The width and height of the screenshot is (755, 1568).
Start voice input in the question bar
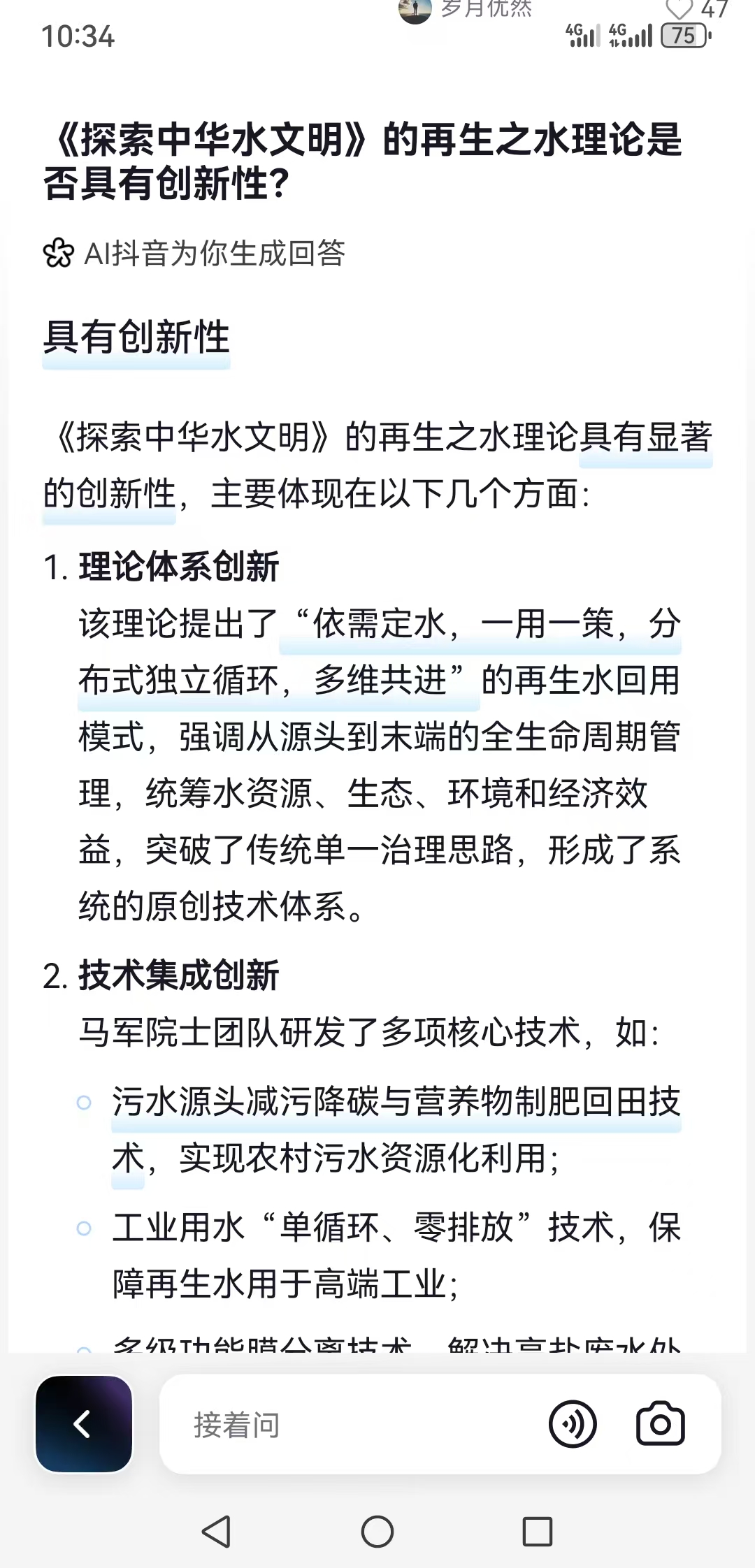point(573,1424)
